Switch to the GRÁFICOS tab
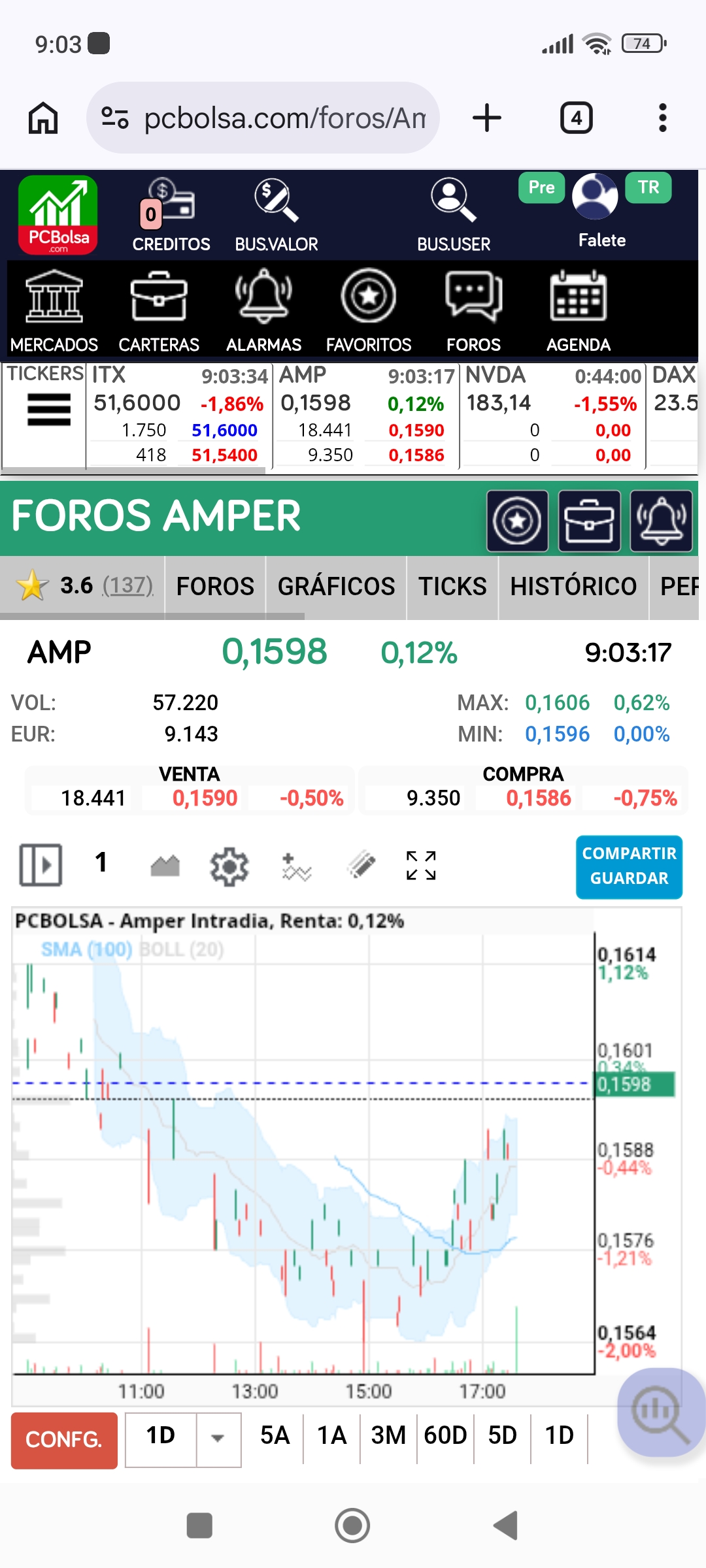Screen dimensions: 706x1568 (336, 586)
